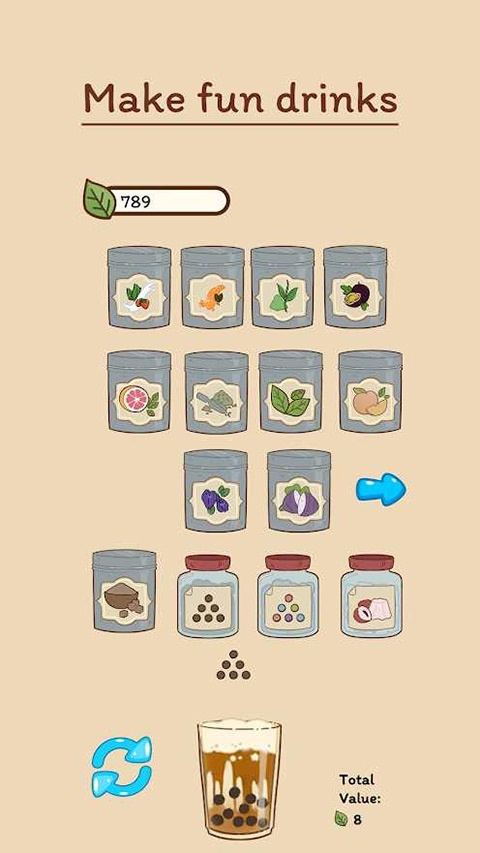Add the brown sugar jar
480x853 pixels.
point(125,591)
